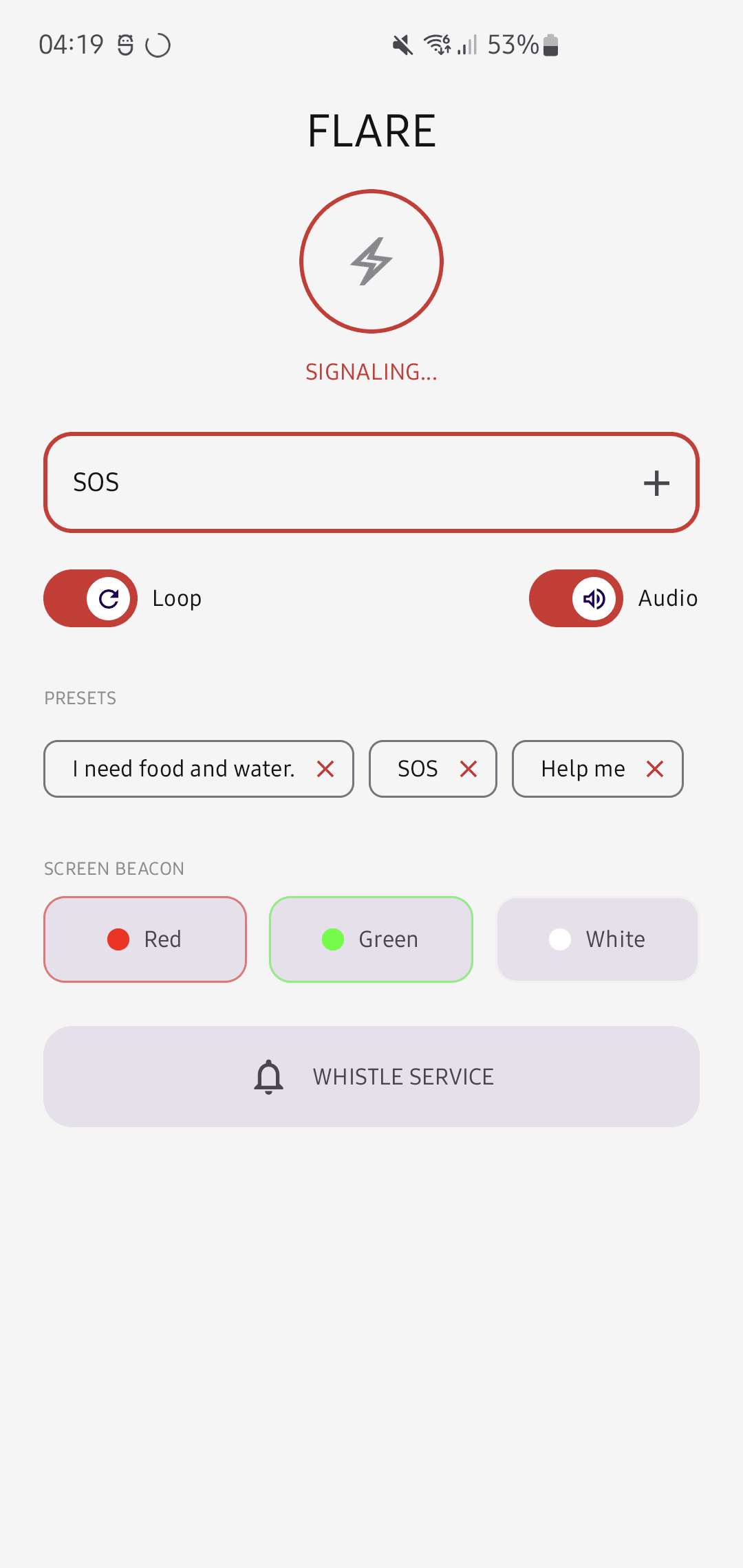This screenshot has height=1568, width=743.
Task: Start the Red screen beacon
Action: (145, 939)
